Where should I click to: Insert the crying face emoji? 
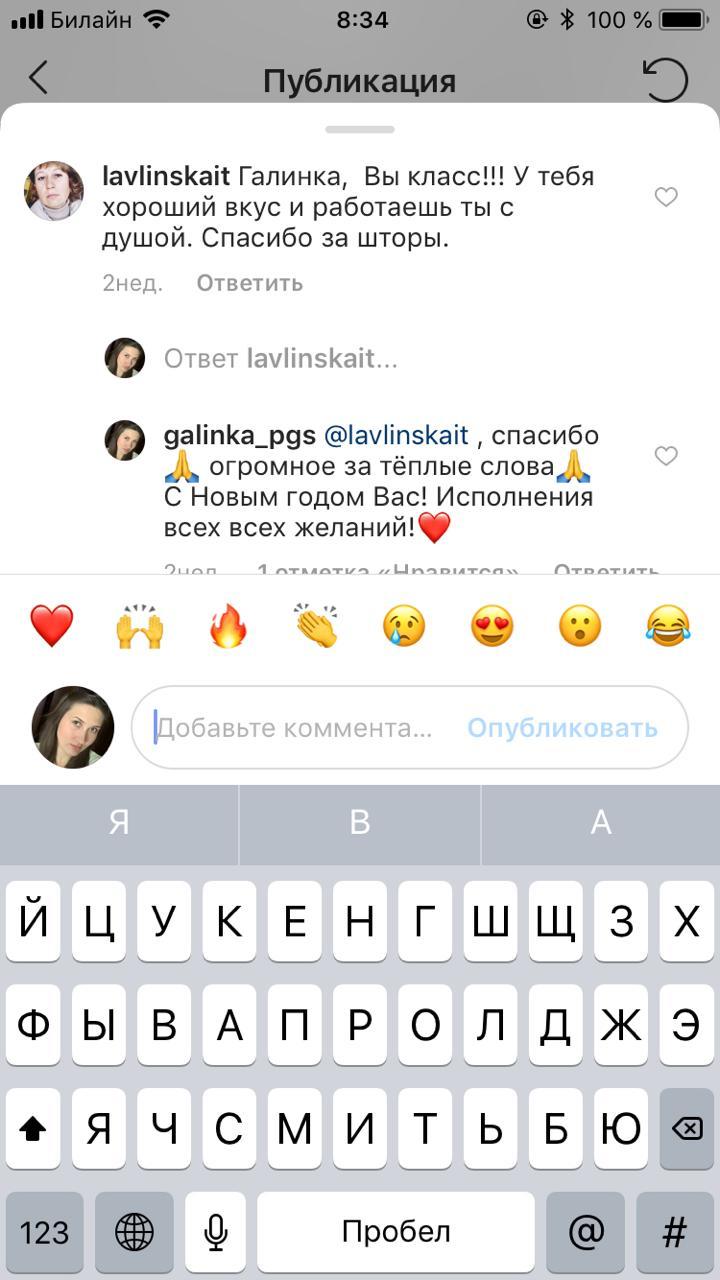404,627
